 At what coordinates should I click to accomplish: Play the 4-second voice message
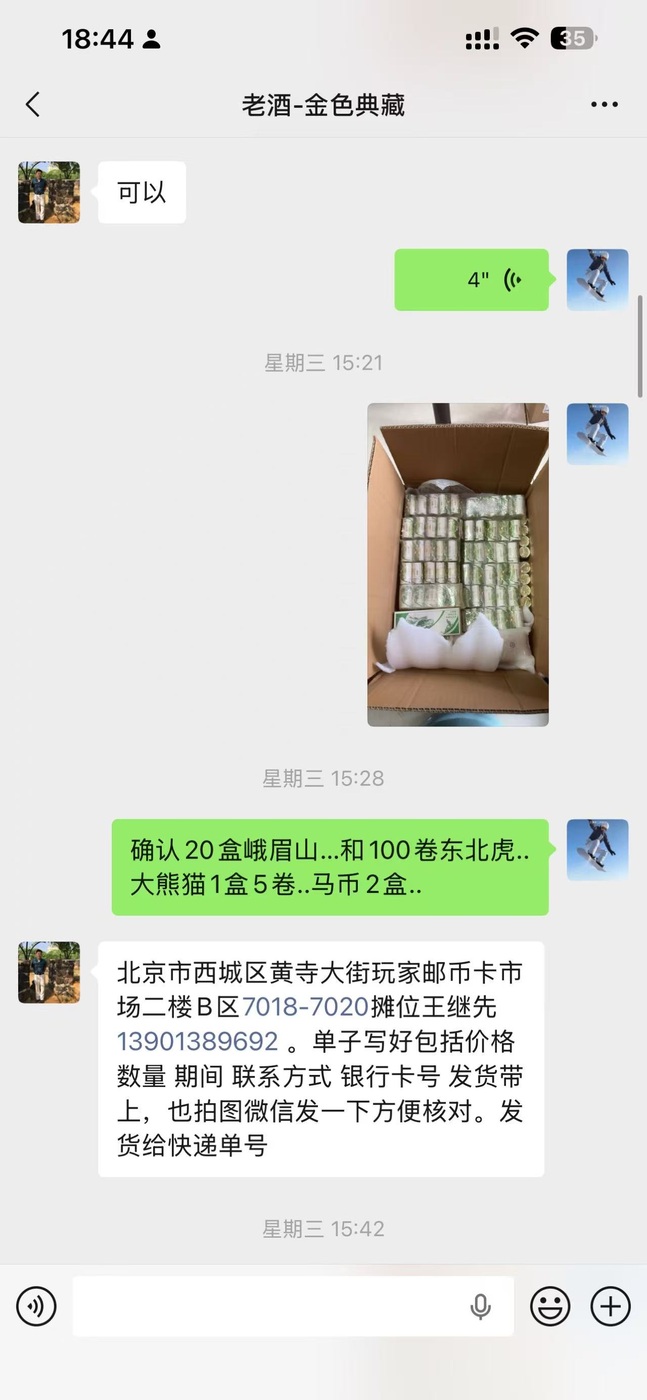(x=472, y=280)
